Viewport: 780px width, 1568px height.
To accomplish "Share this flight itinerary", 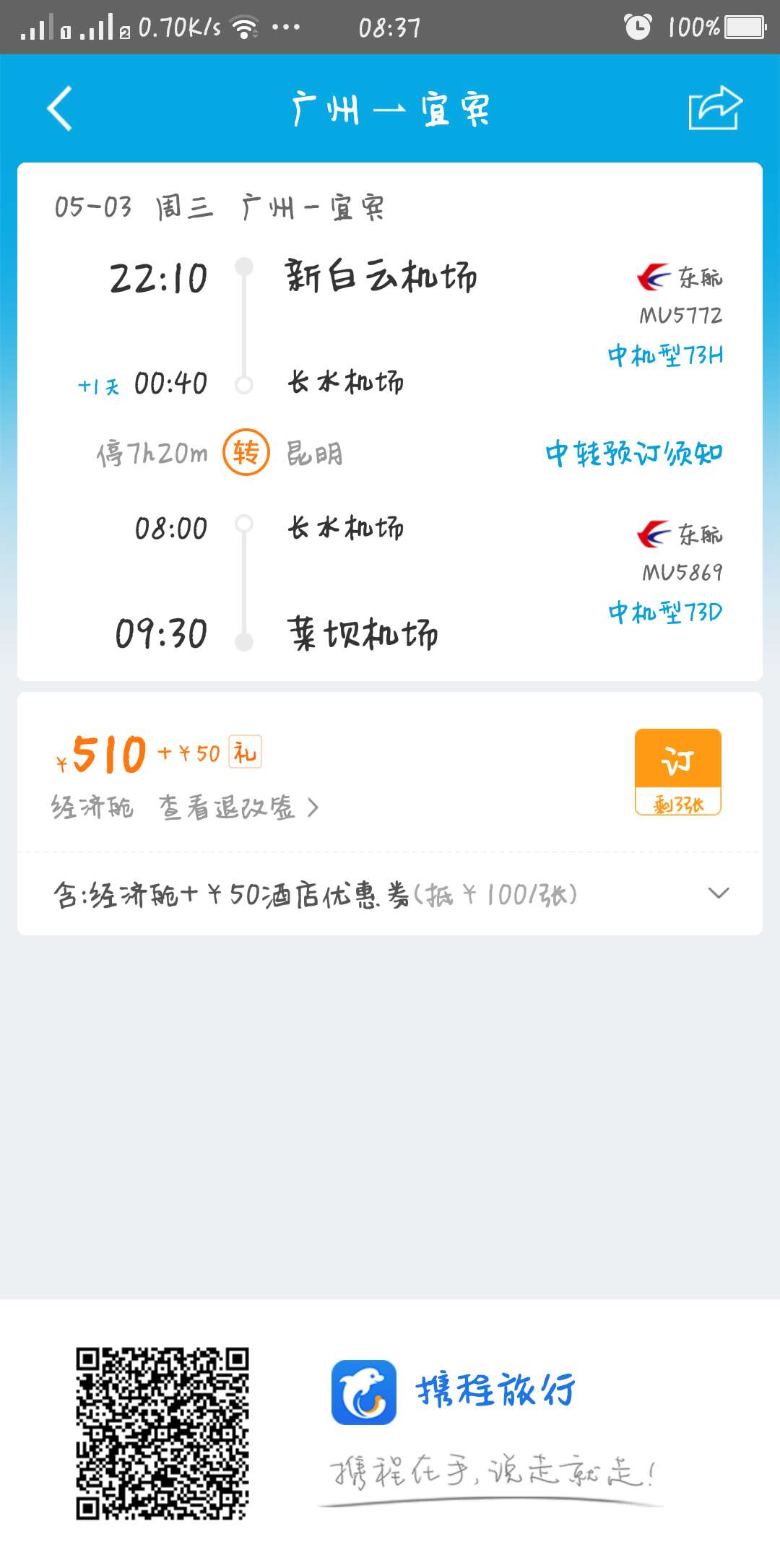I will pos(715,108).
